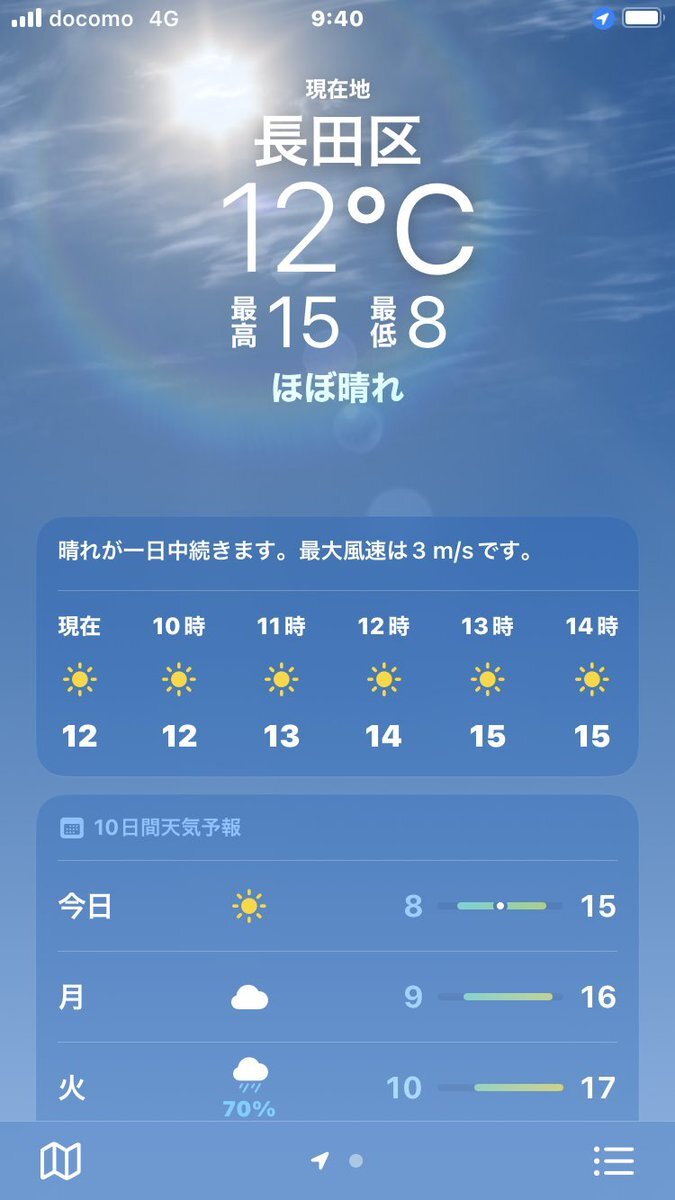Viewport: 675px width, 1200px height.
Task: Select the Tuesday (火) forecast row
Action: click(x=337, y=1087)
